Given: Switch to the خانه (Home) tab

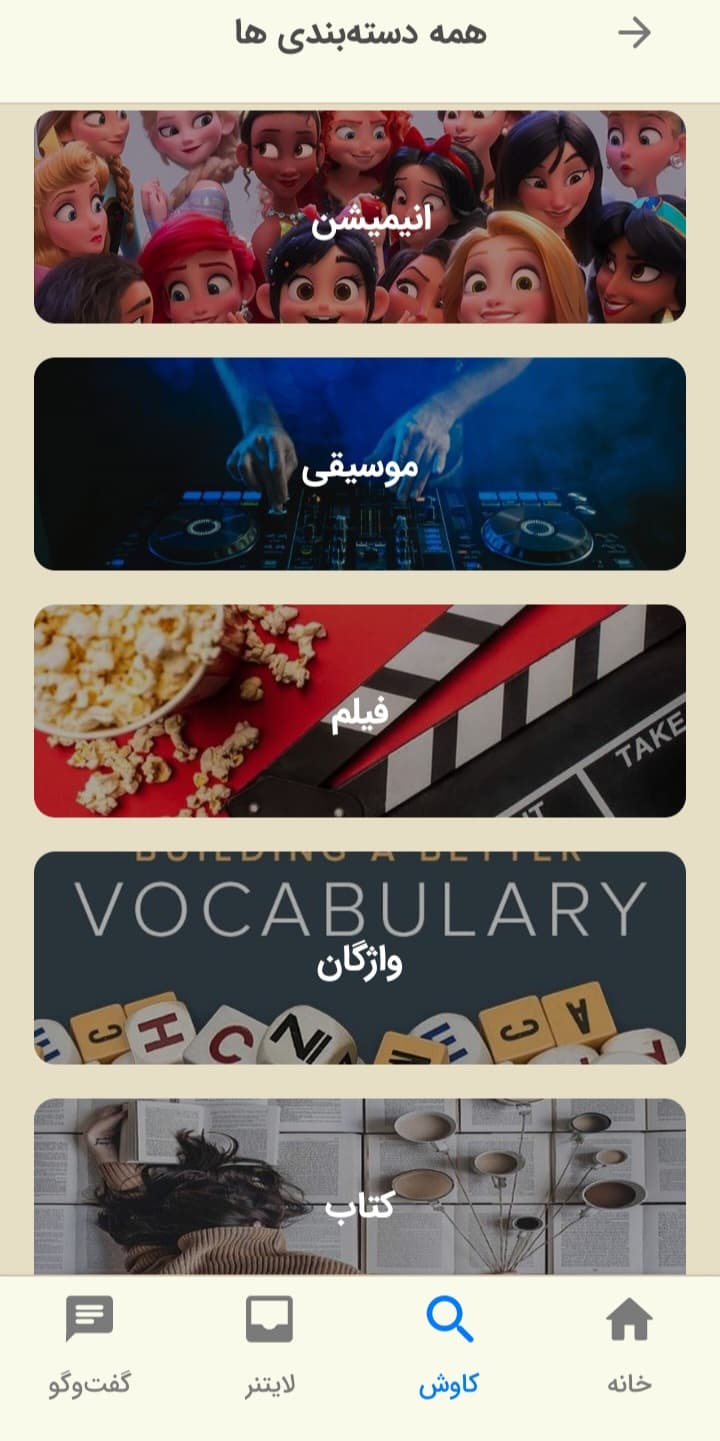Looking at the screenshot, I should pyautogui.click(x=629, y=1343).
